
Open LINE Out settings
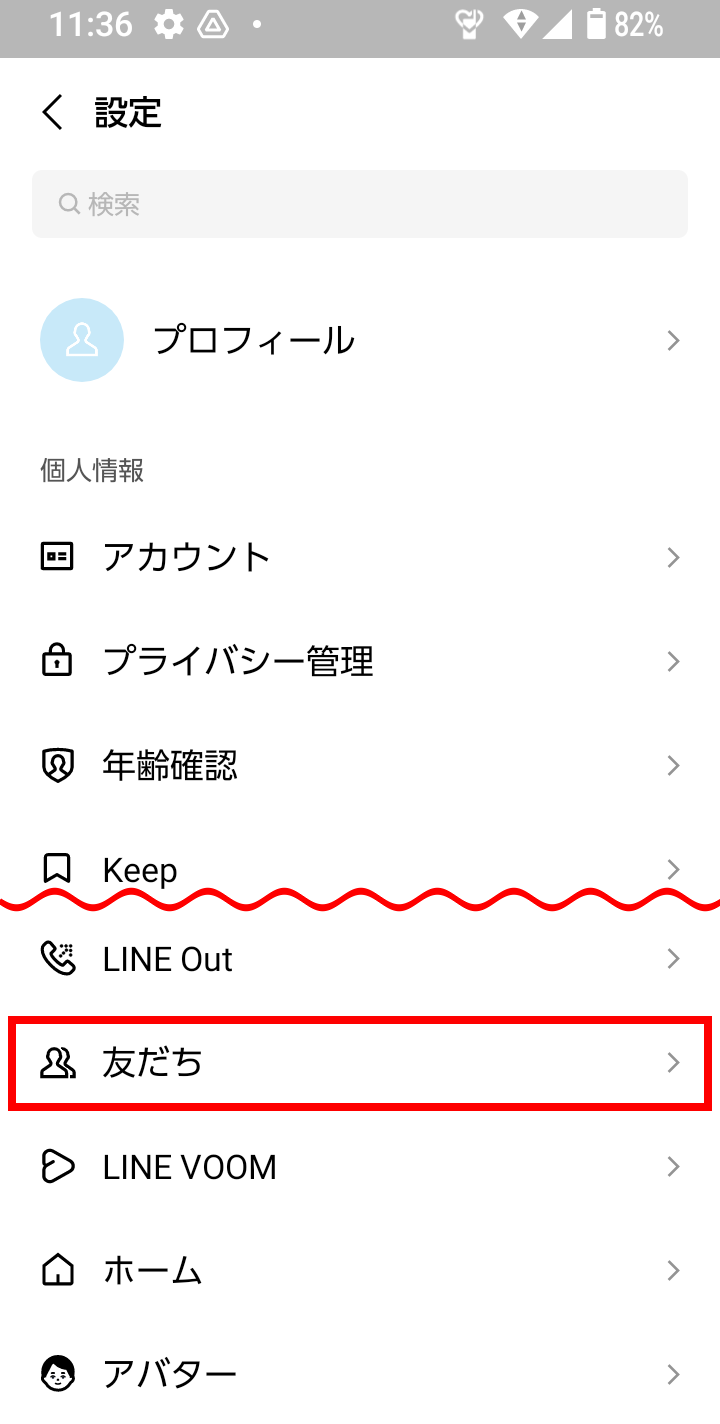(x=360, y=959)
